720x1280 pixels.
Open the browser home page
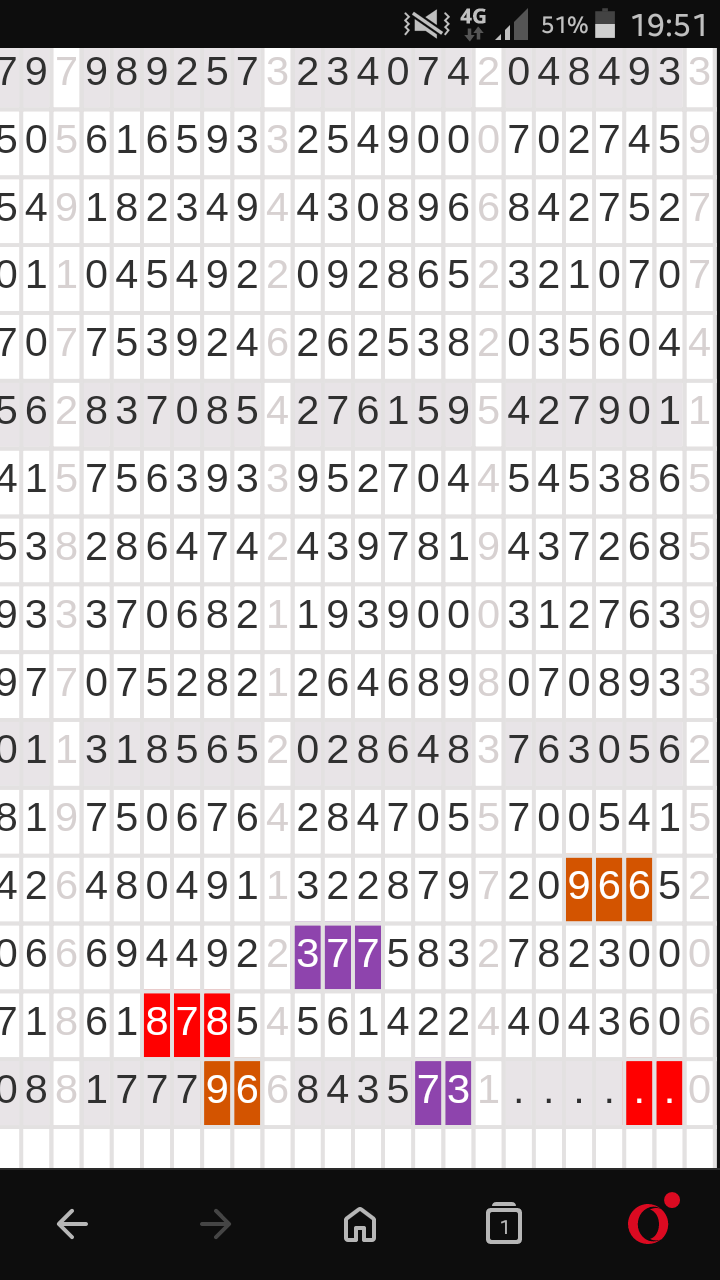coord(360,1224)
